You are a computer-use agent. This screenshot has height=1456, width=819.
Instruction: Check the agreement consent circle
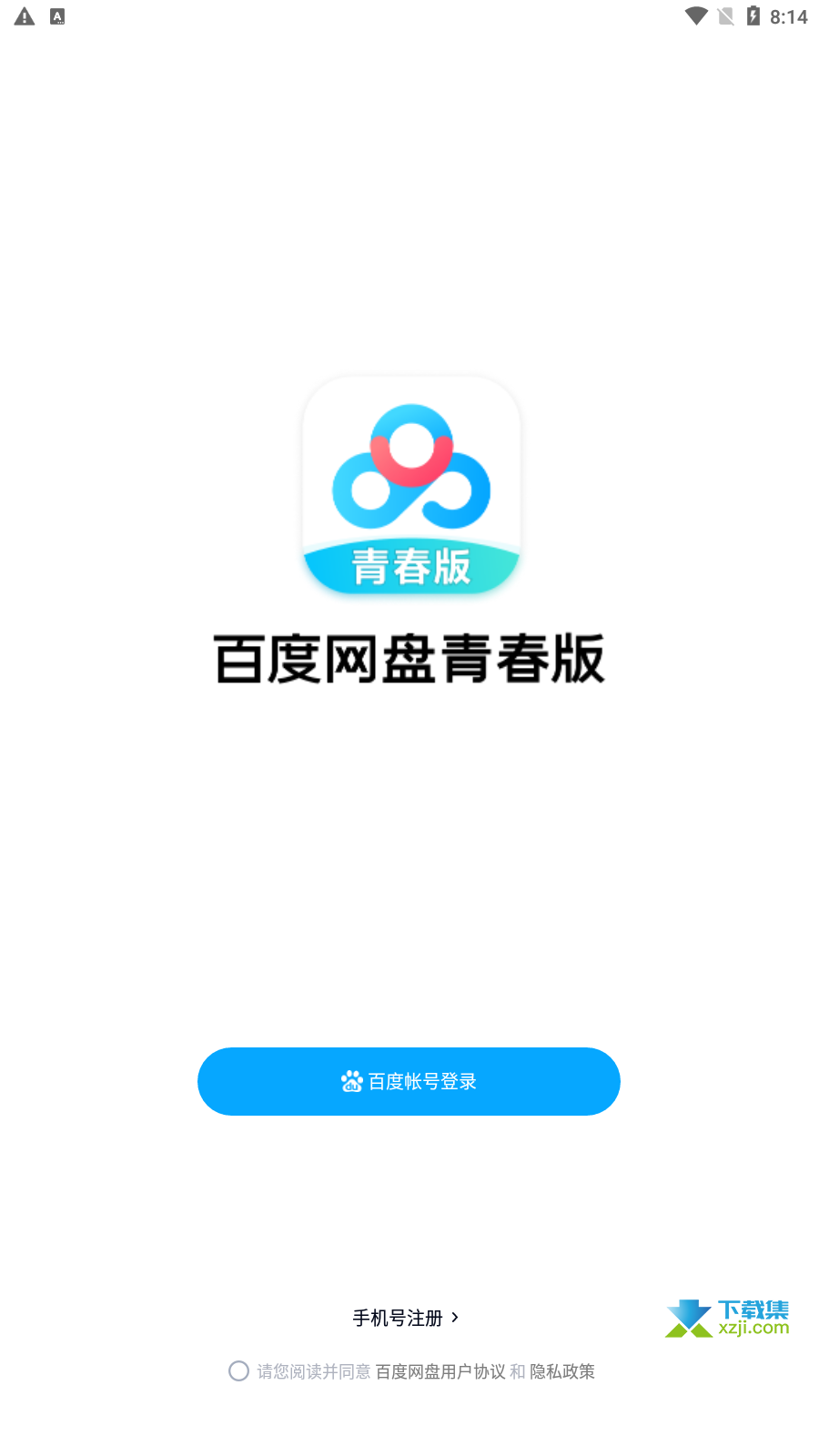238,1370
